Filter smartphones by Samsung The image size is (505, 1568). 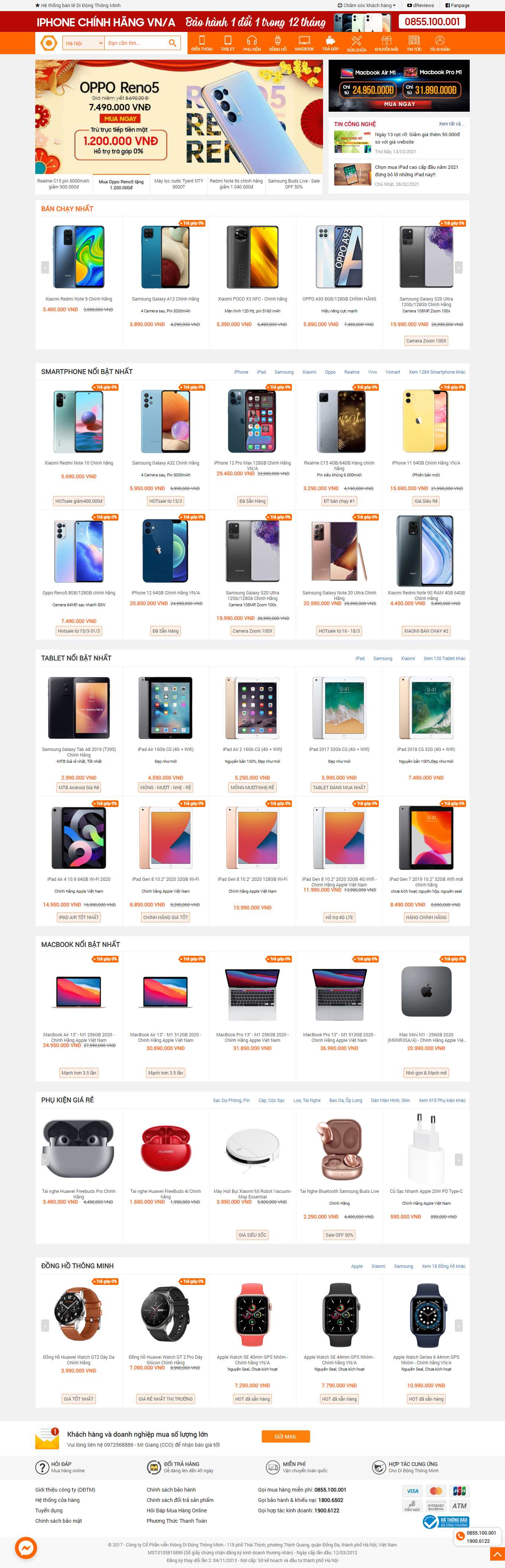coord(284,372)
